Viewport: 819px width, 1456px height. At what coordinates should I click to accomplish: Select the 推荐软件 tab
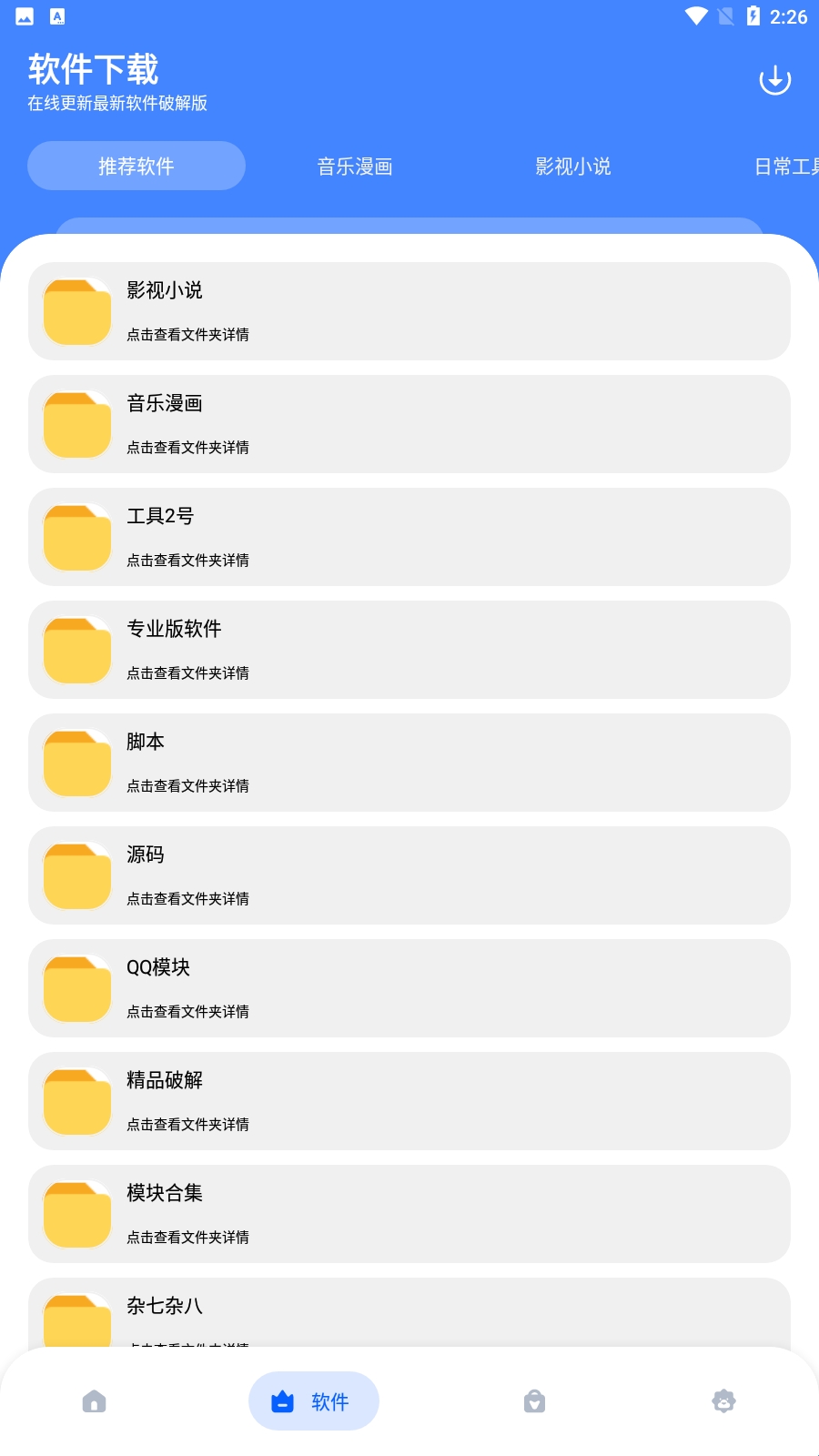(x=136, y=167)
